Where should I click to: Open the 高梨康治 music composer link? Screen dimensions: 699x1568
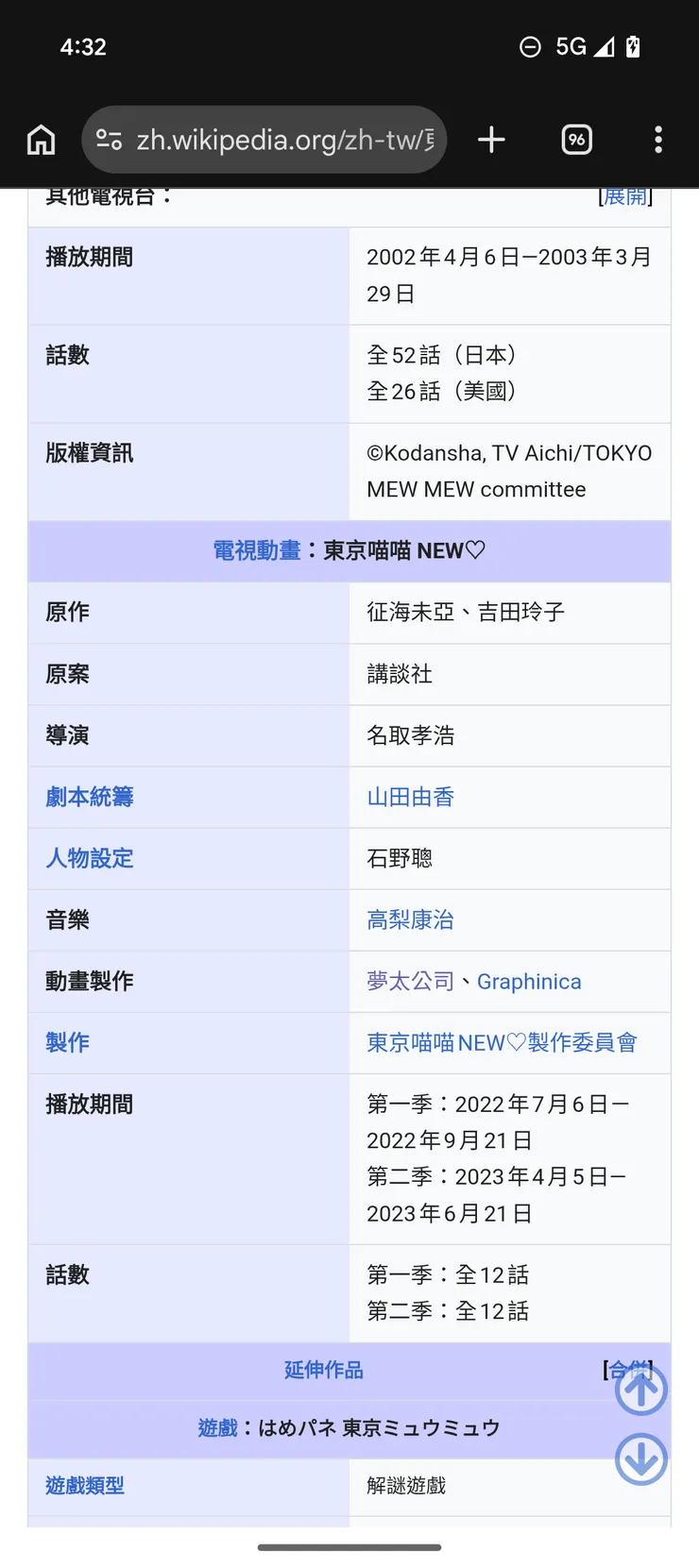410,919
